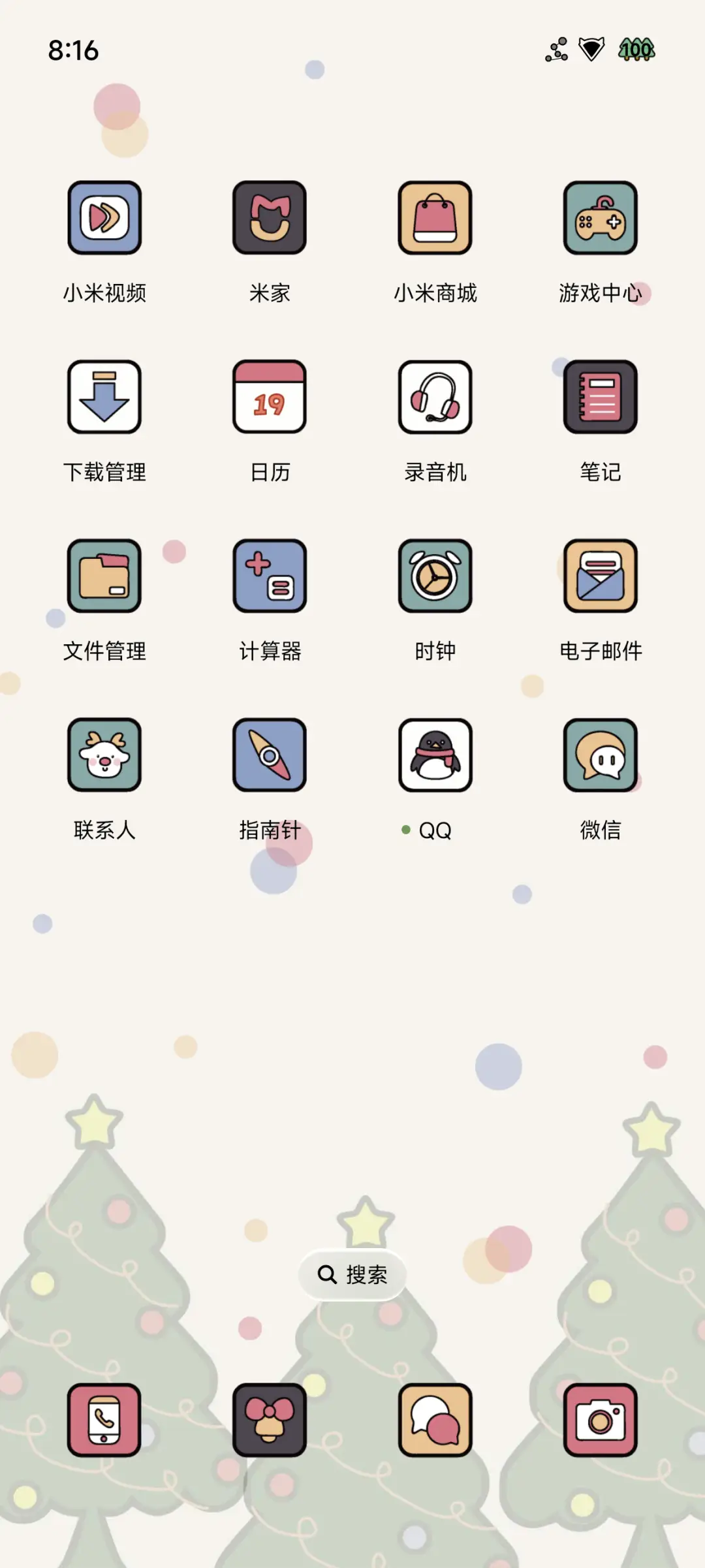Open the 小米商城 store app
This screenshot has height=1568, width=705.
click(435, 219)
